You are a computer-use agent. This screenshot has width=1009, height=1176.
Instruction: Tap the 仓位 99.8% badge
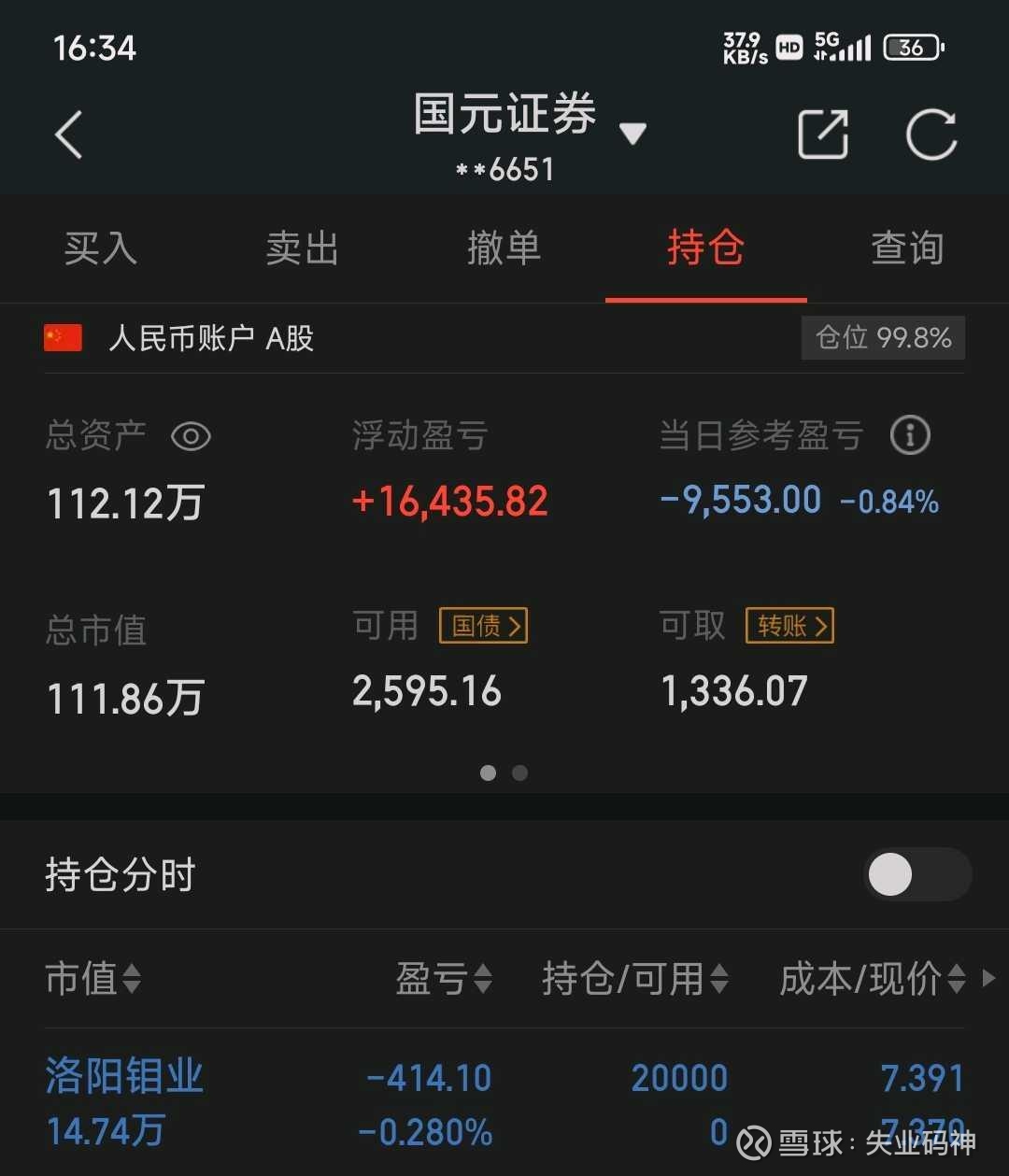point(882,337)
